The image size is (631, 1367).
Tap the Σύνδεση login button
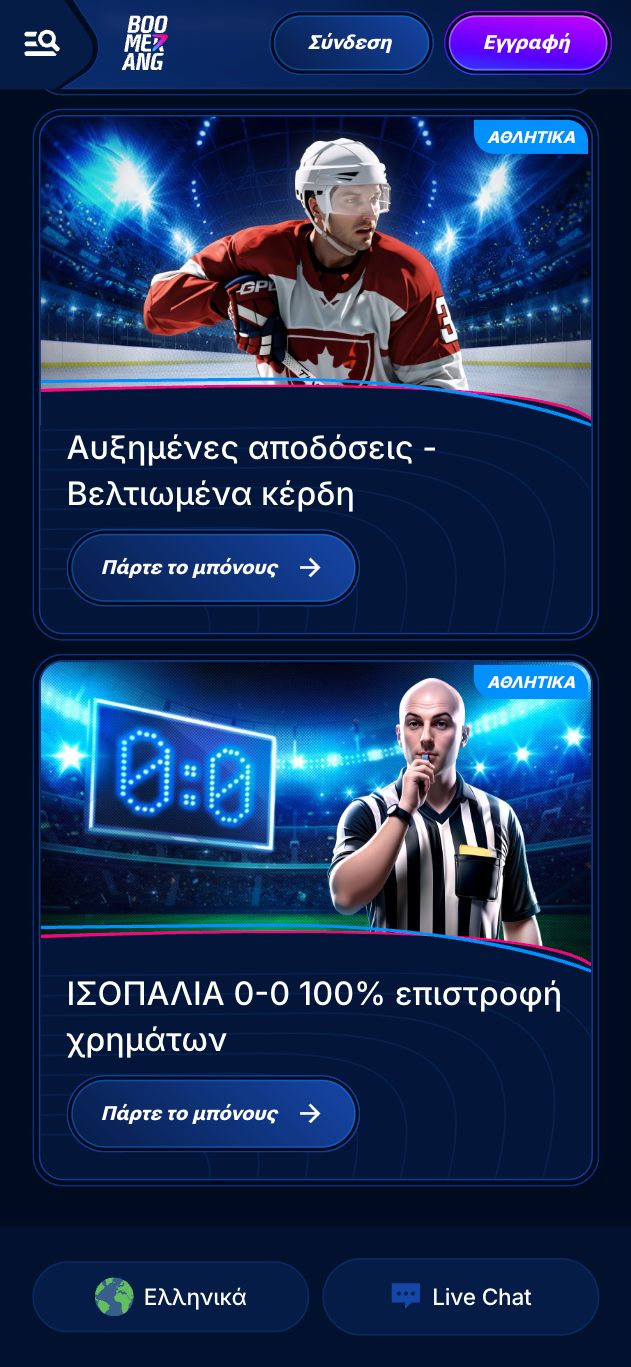coord(351,43)
